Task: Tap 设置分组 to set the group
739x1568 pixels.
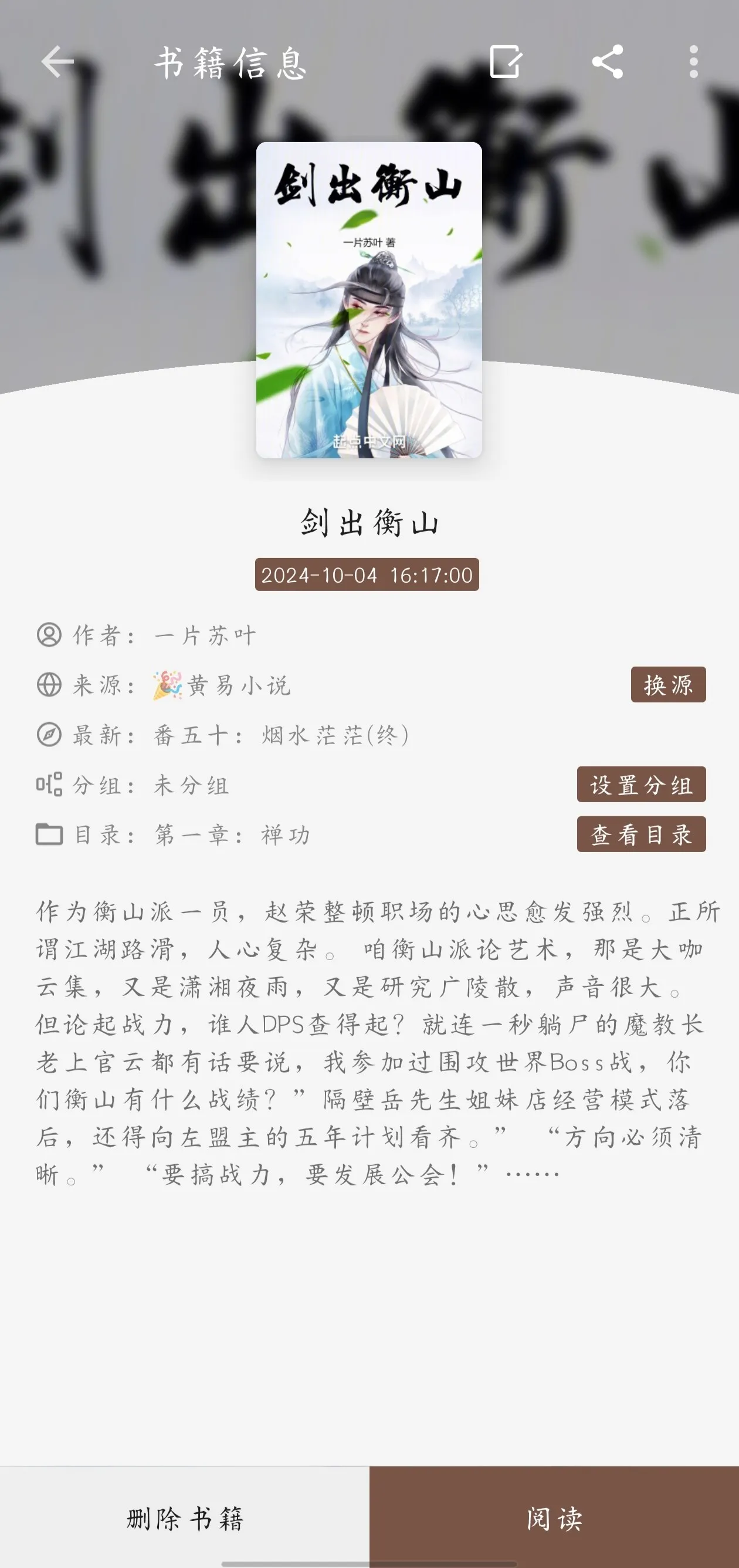Action: point(641,785)
